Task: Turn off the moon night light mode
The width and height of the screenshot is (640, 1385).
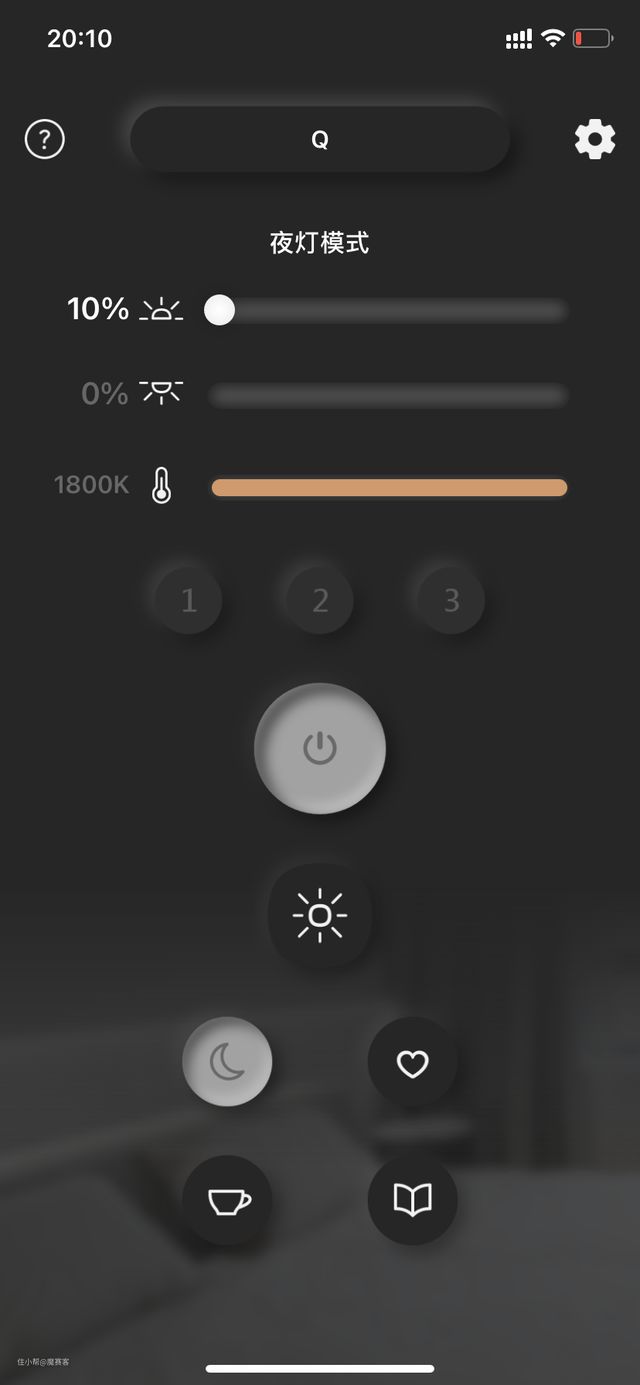Action: coord(227,1062)
